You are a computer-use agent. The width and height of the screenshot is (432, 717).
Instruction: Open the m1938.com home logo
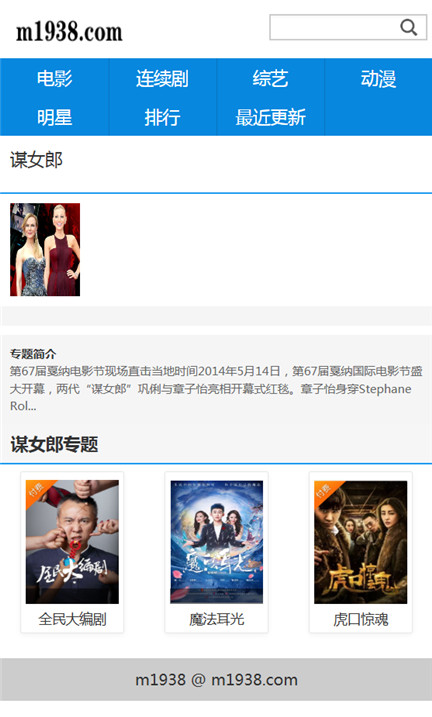click(69, 32)
